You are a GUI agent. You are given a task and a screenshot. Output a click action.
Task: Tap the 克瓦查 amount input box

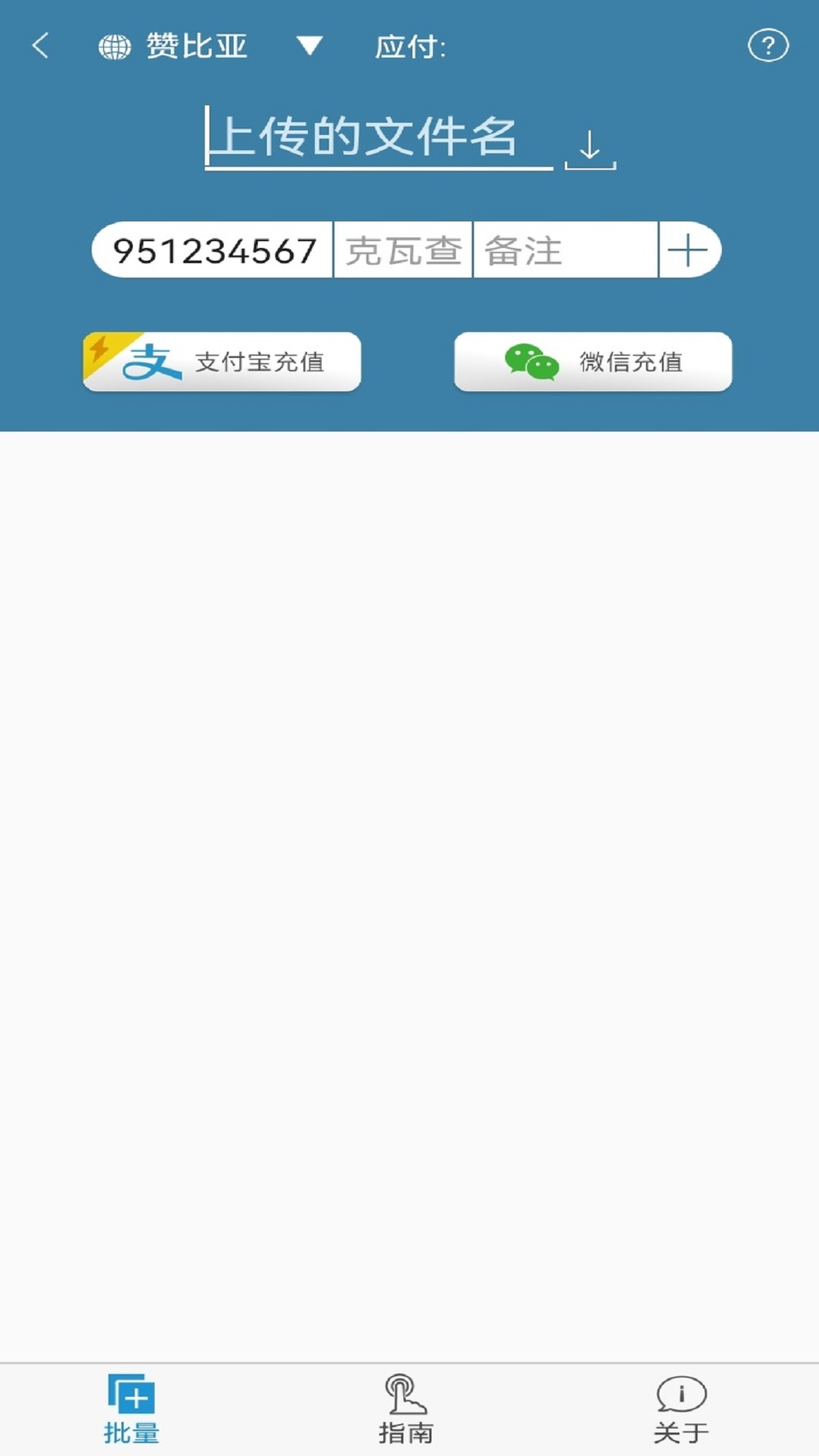point(403,250)
